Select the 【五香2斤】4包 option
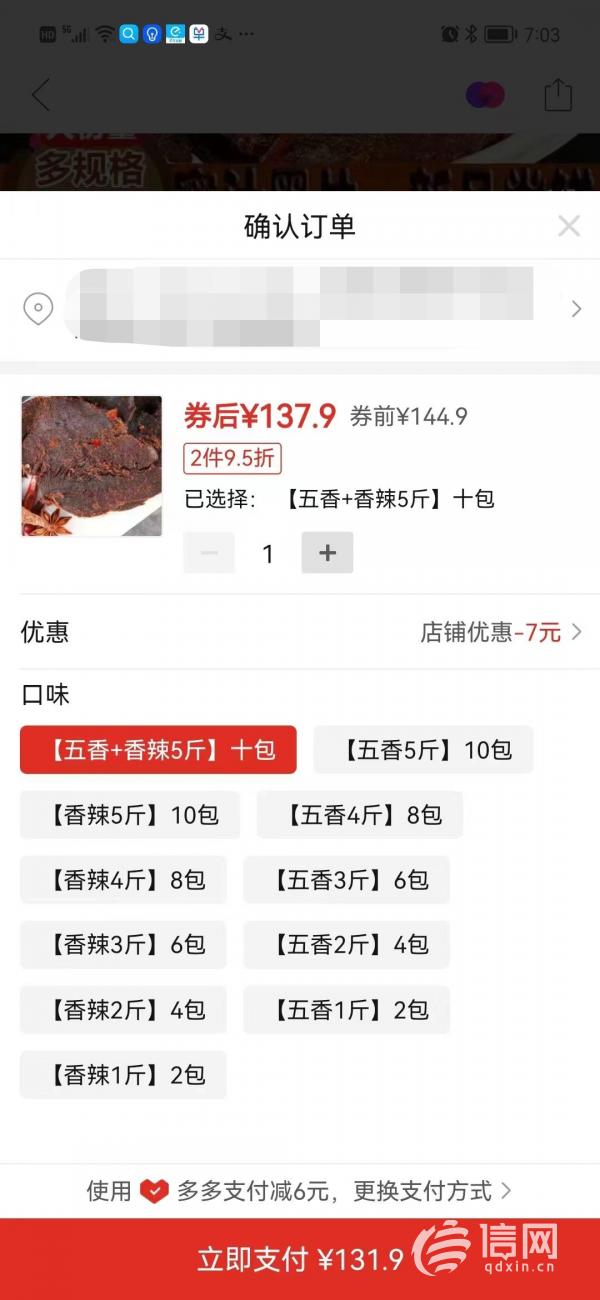Image resolution: width=600 pixels, height=1300 pixels. [347, 945]
